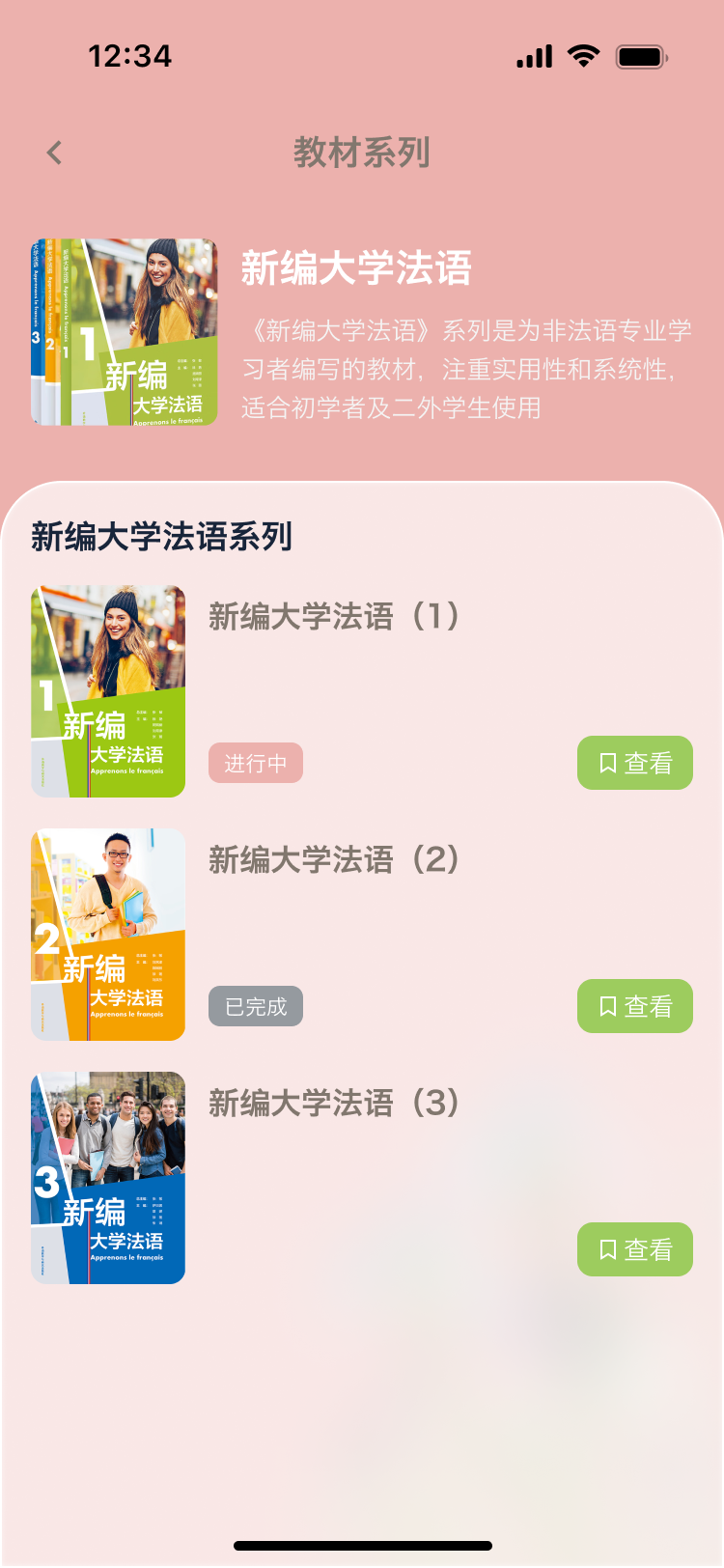The width and height of the screenshot is (724, 1568).
Task: Tap 查看 for 新编大学法语（3）
Action: 634,1249
